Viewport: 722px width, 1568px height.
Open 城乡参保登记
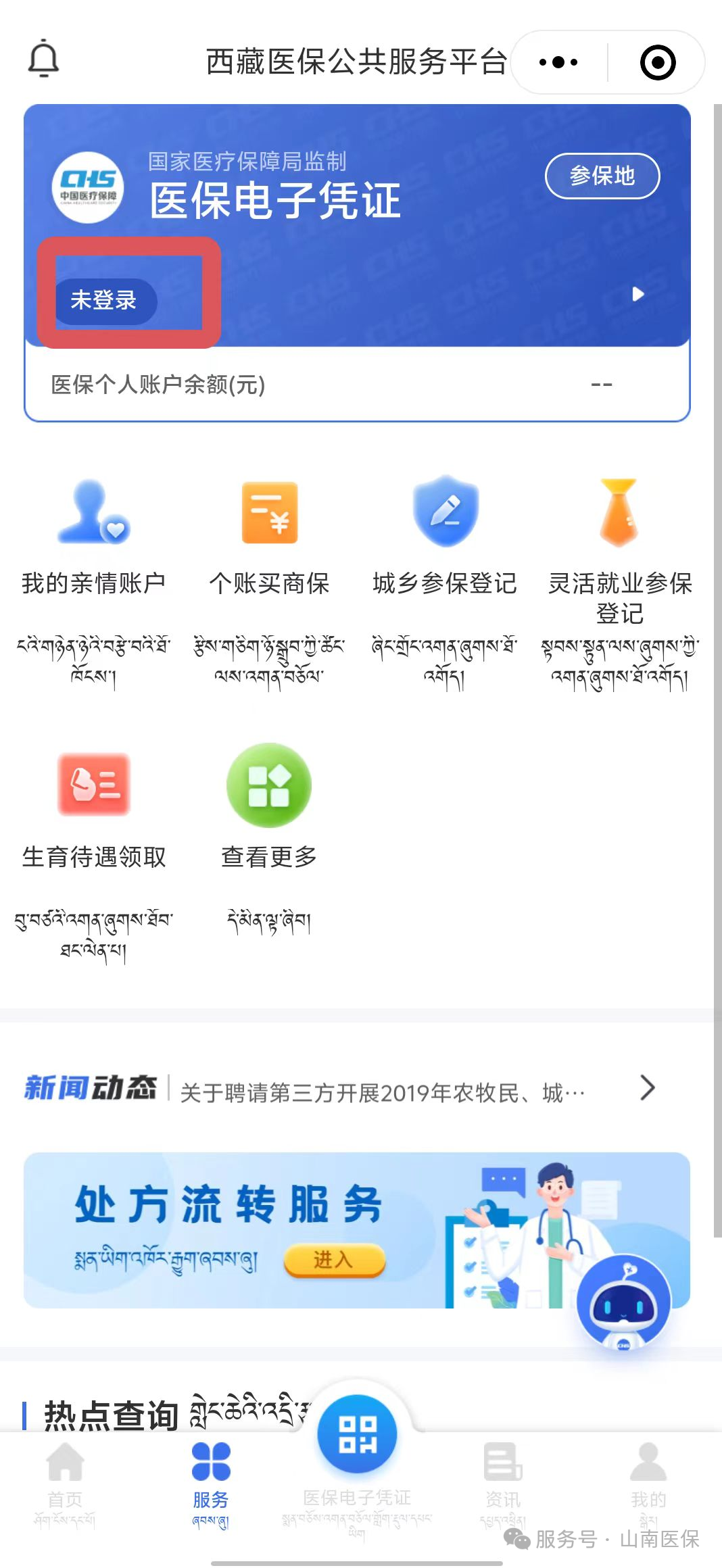pyautogui.click(x=445, y=534)
